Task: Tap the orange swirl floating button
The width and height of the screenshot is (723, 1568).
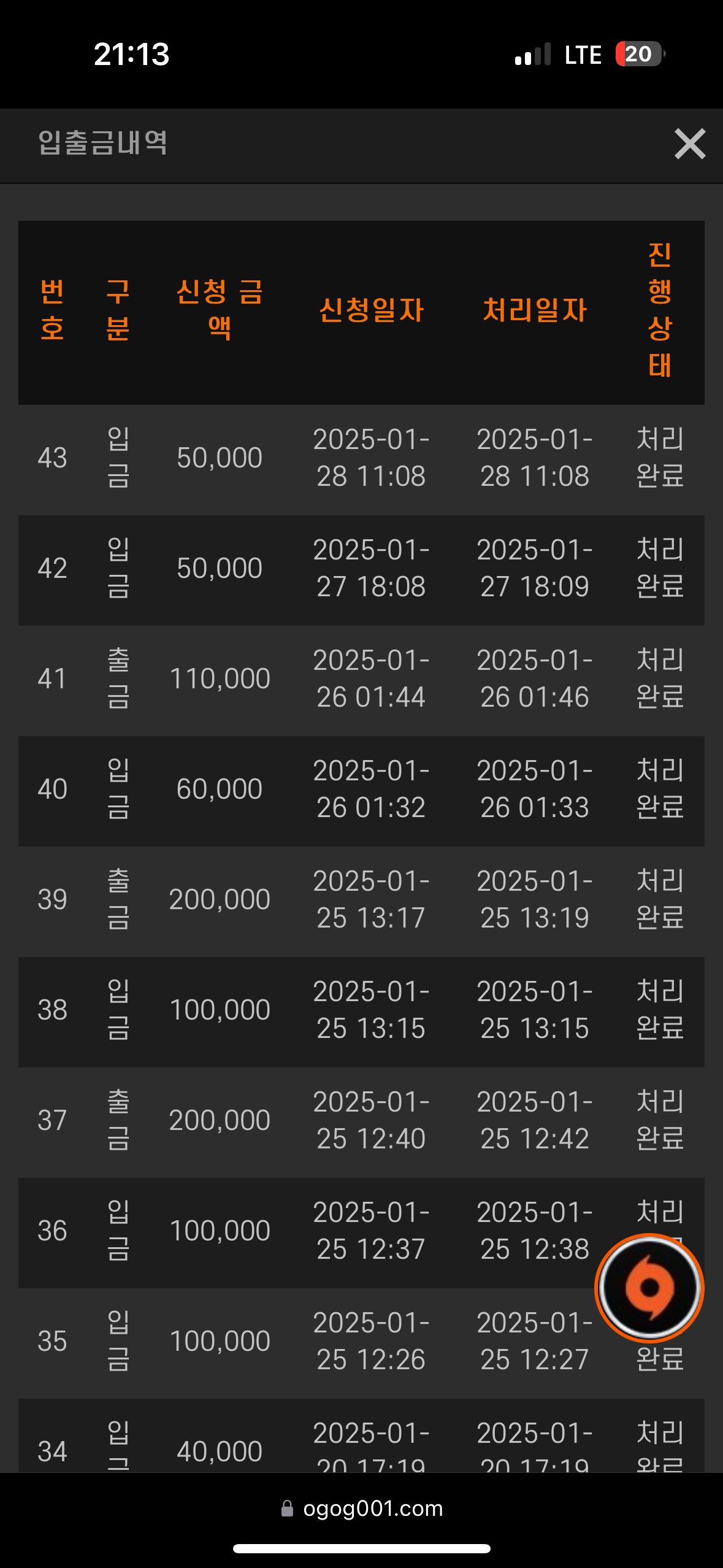Action: tap(649, 1288)
